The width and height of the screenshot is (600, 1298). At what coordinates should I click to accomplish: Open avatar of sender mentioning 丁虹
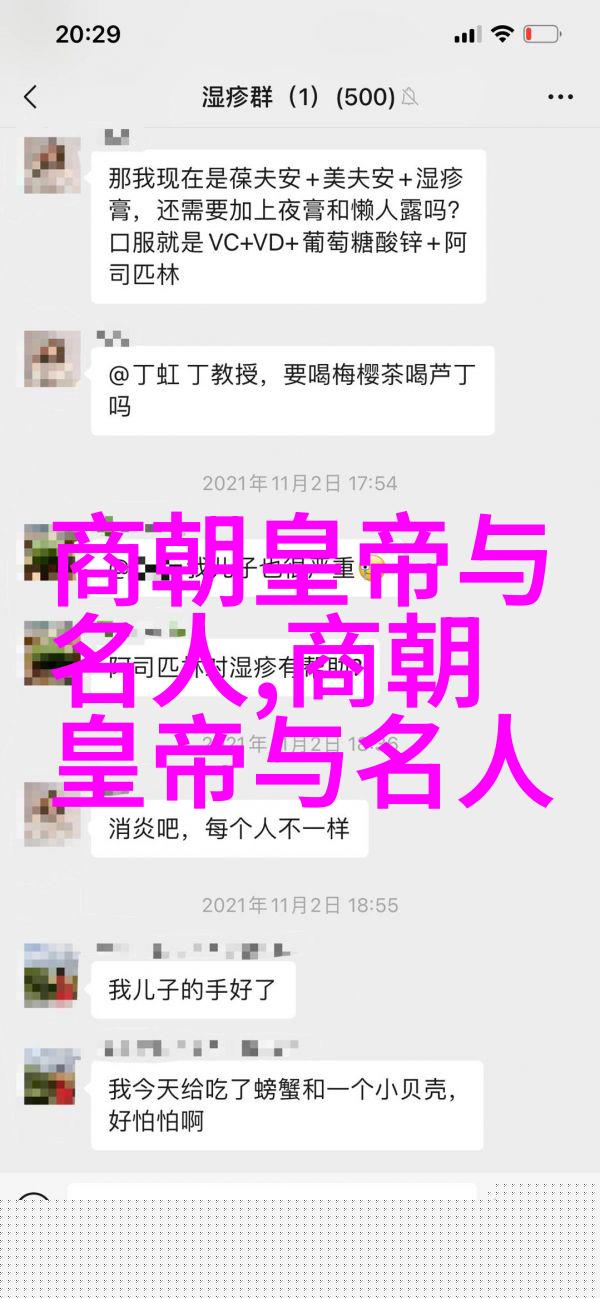pos(51,358)
